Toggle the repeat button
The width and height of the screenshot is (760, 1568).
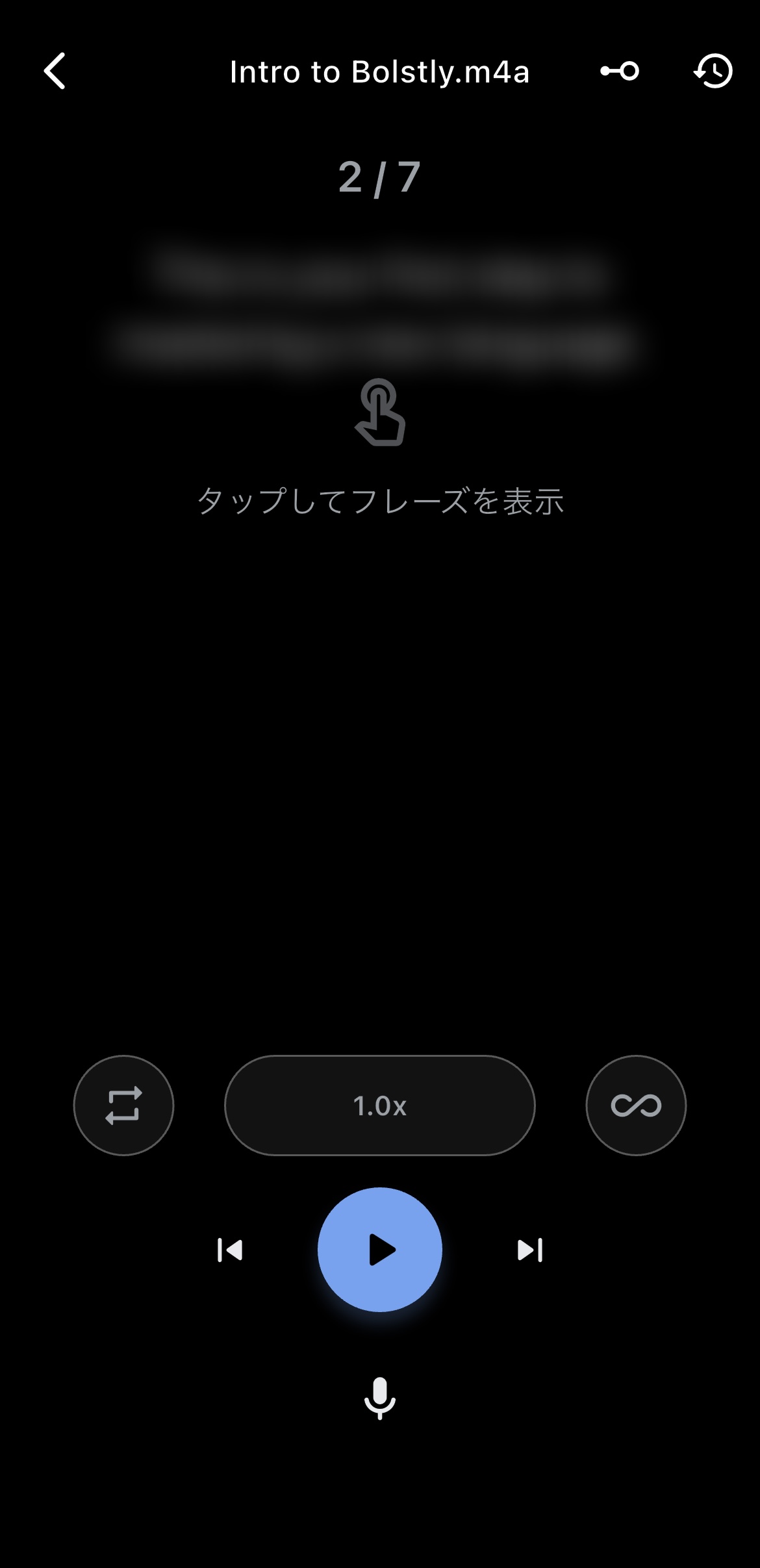click(123, 1105)
